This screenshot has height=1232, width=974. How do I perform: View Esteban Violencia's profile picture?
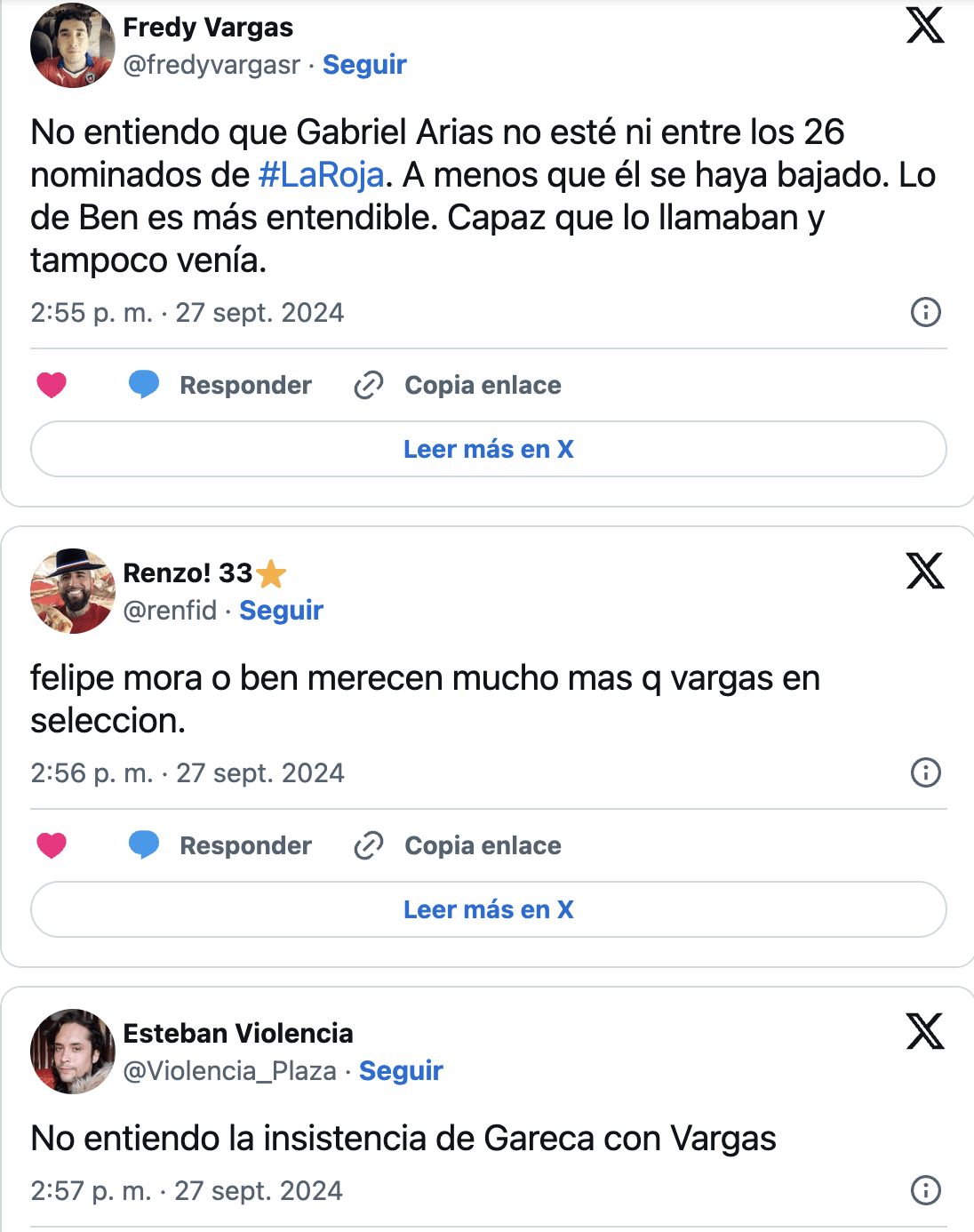73,1052
